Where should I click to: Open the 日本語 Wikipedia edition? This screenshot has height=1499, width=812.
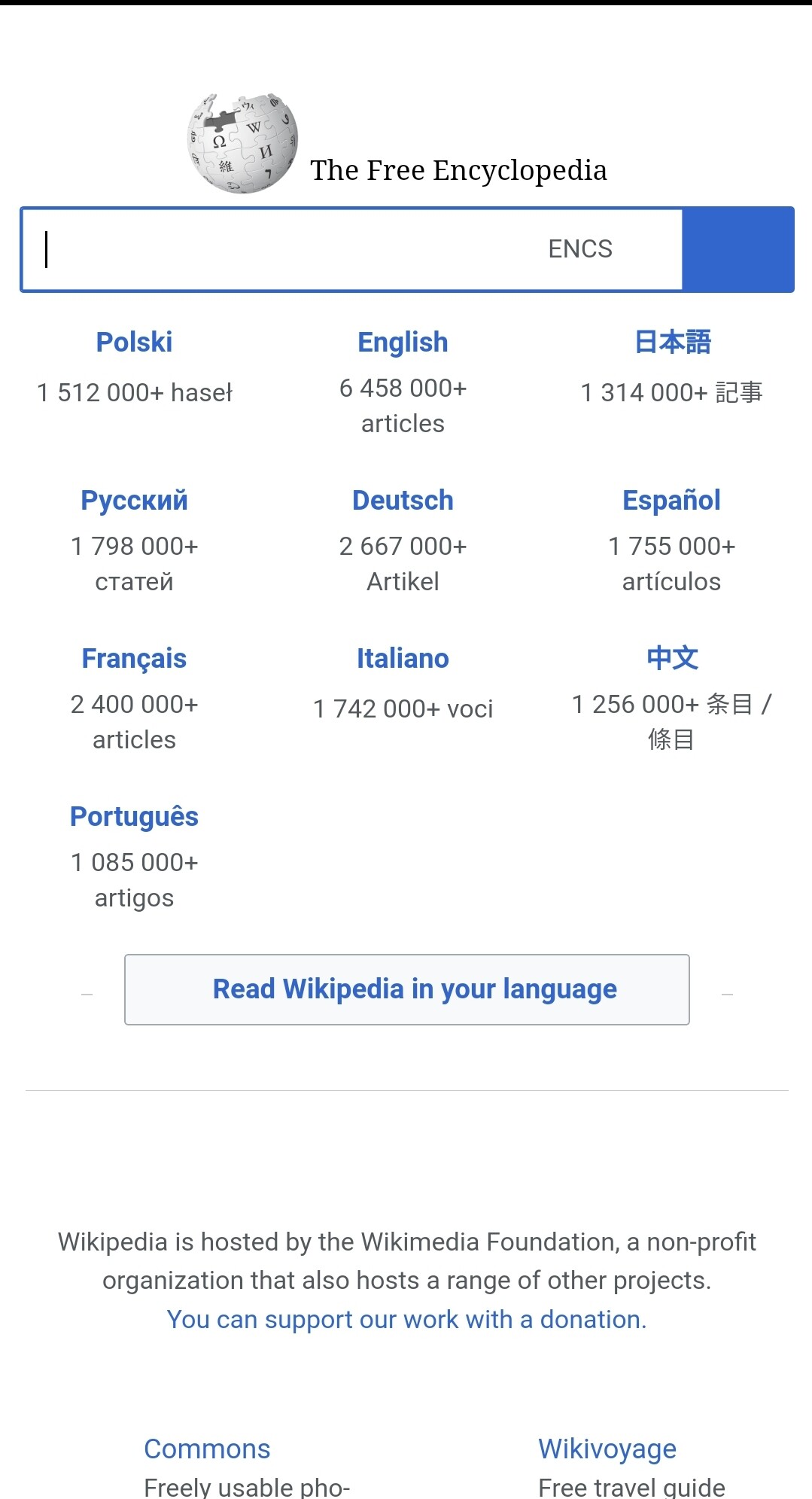672,343
